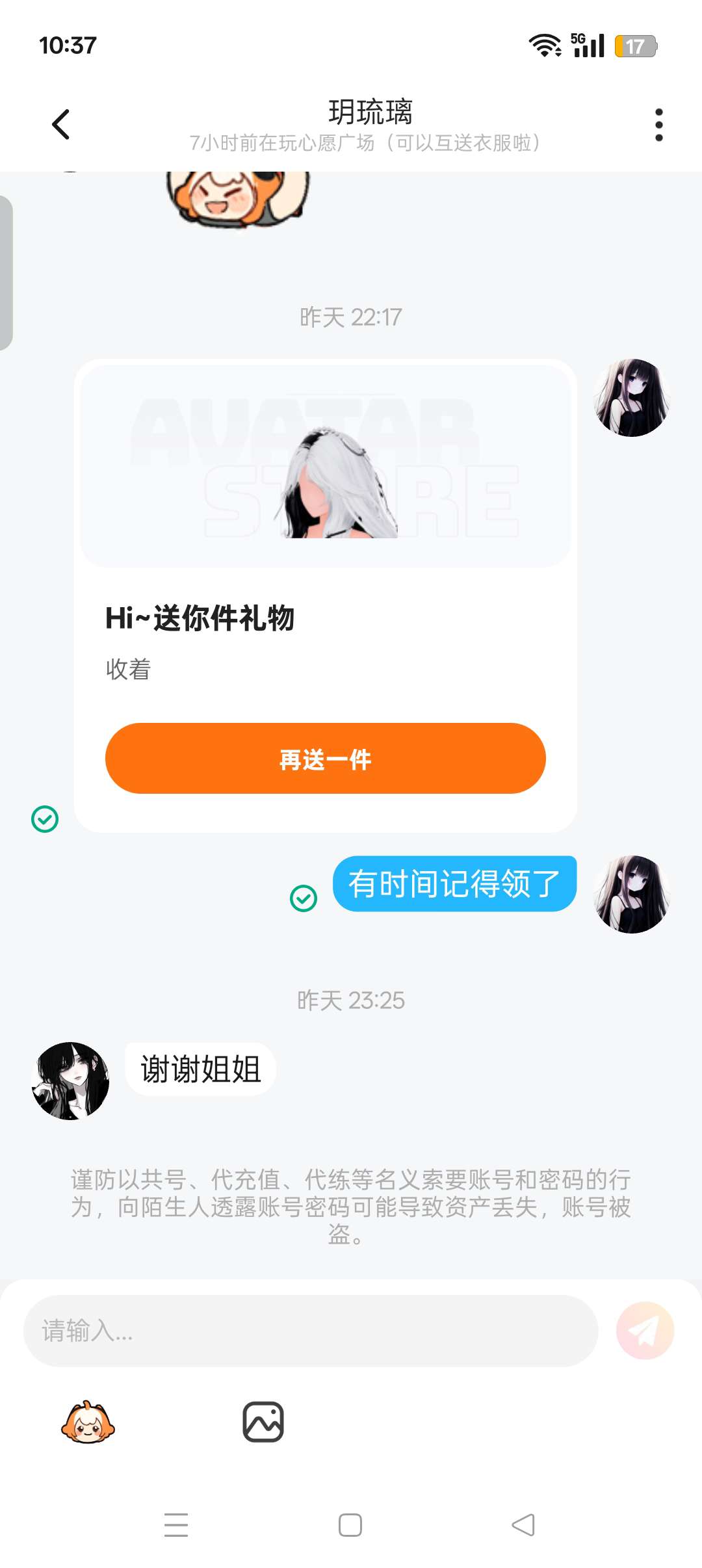702x1568 pixels.
Task: Open the three-dot overflow menu
Action: pyautogui.click(x=658, y=124)
